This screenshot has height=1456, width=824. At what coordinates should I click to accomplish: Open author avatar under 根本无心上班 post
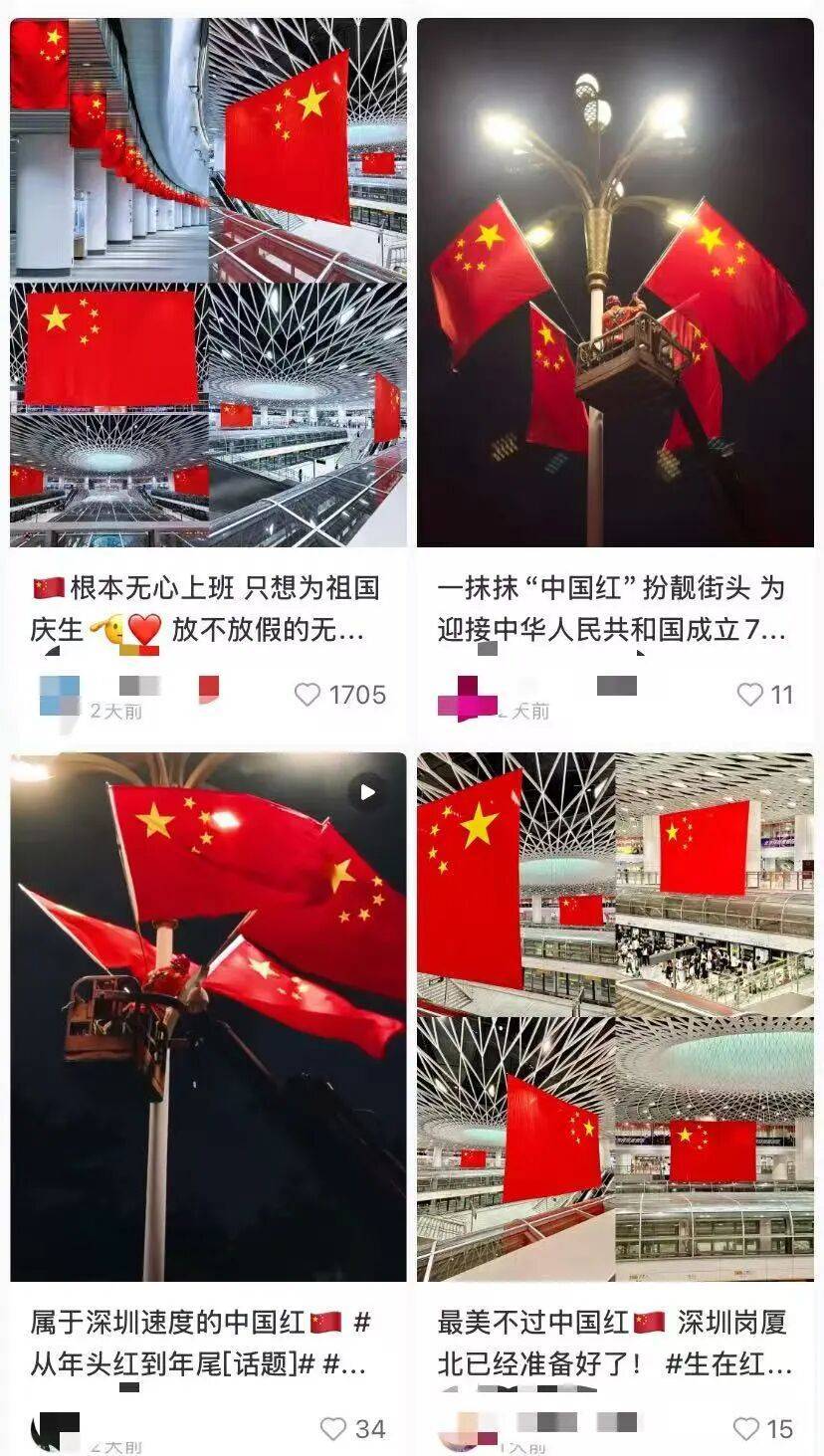click(59, 696)
